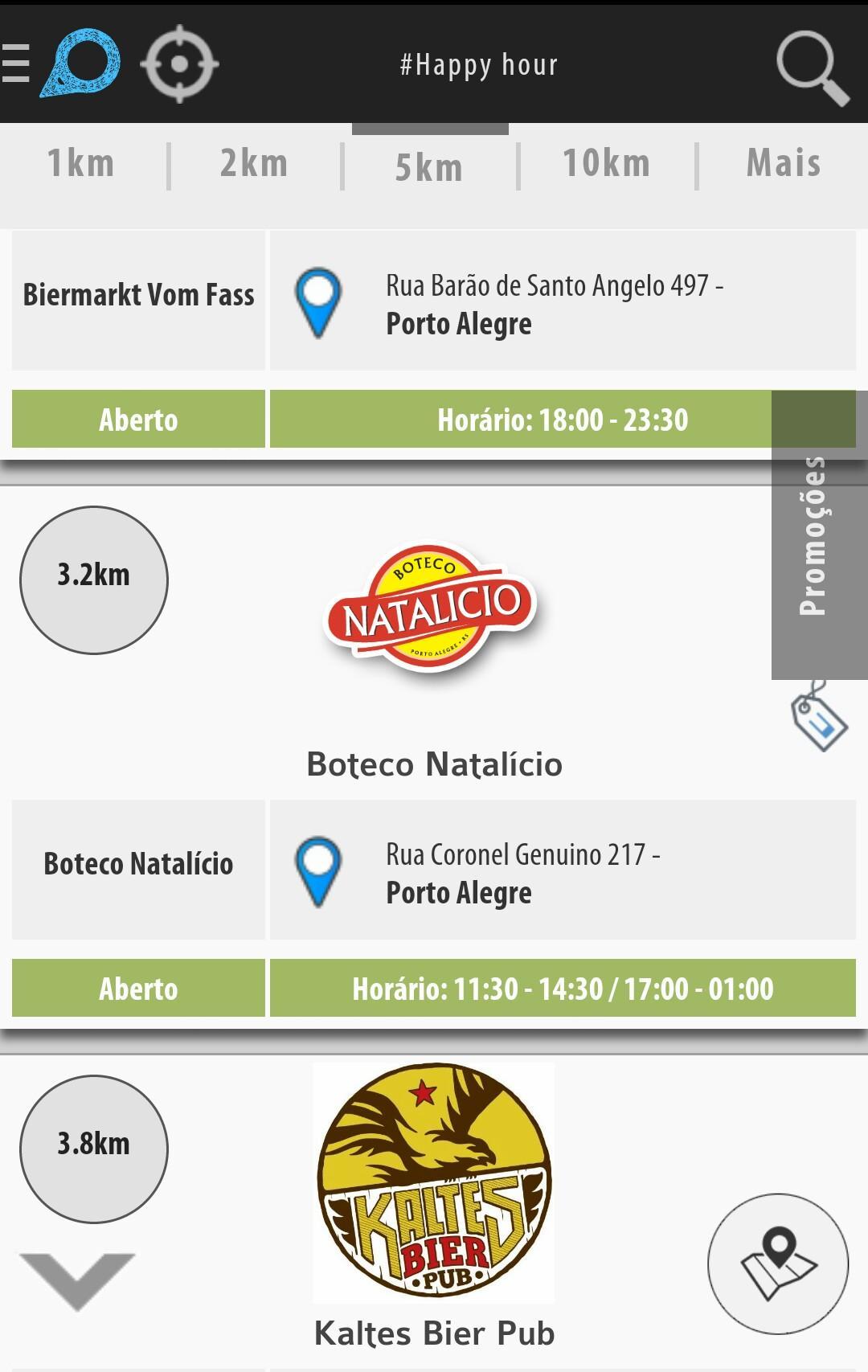Choose the 5km distance tab
The image size is (868, 1372).
[x=429, y=168]
